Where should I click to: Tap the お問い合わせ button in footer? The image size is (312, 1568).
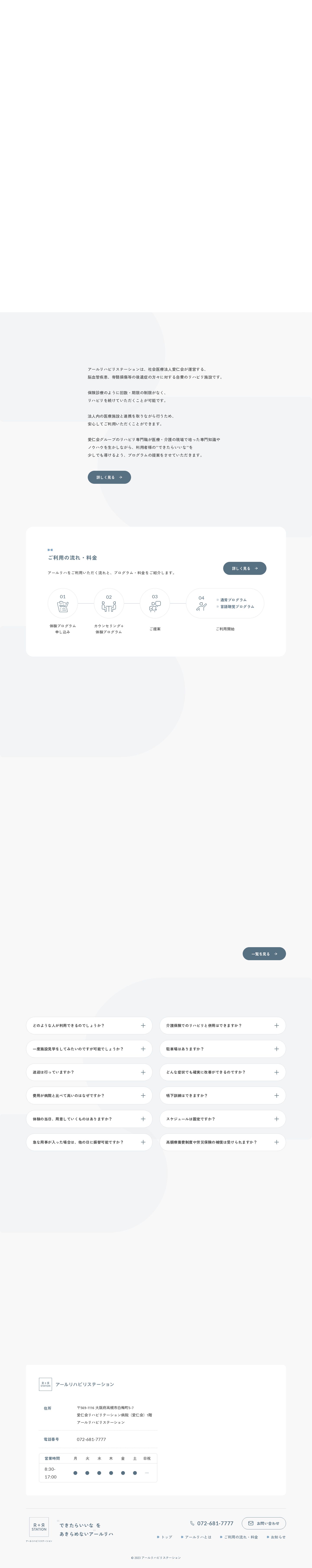263,1523
